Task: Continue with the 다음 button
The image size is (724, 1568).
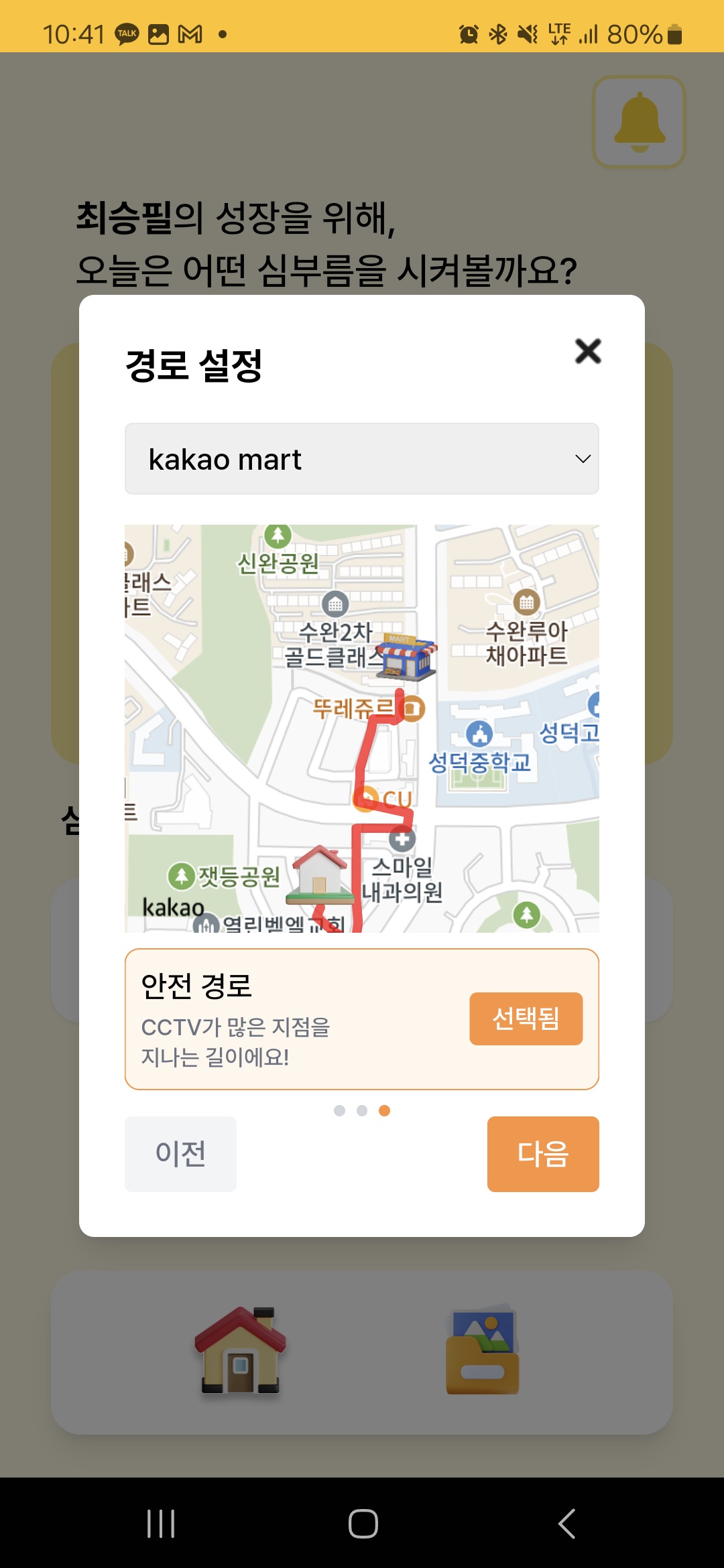Action: pyautogui.click(x=542, y=1154)
